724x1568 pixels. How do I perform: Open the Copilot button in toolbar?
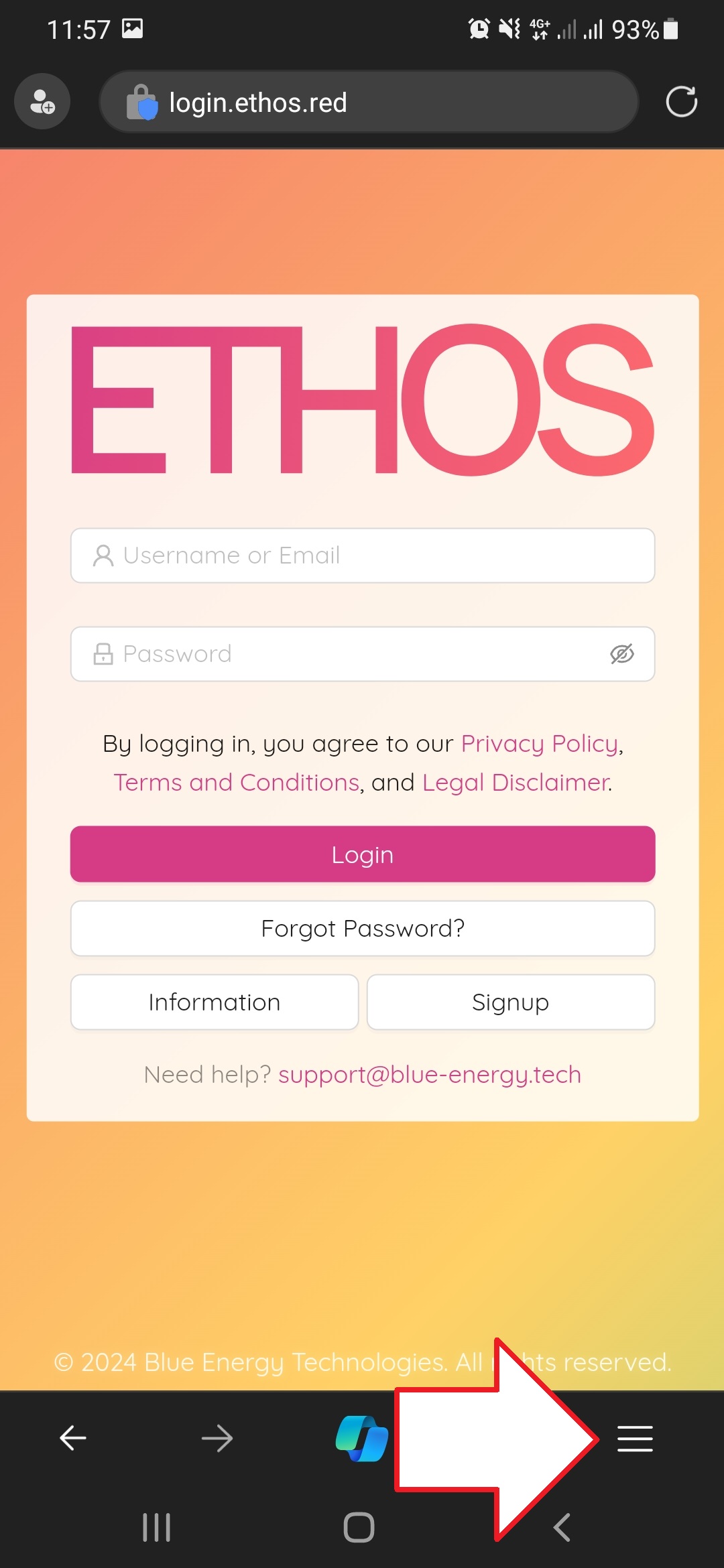pyautogui.click(x=361, y=1438)
